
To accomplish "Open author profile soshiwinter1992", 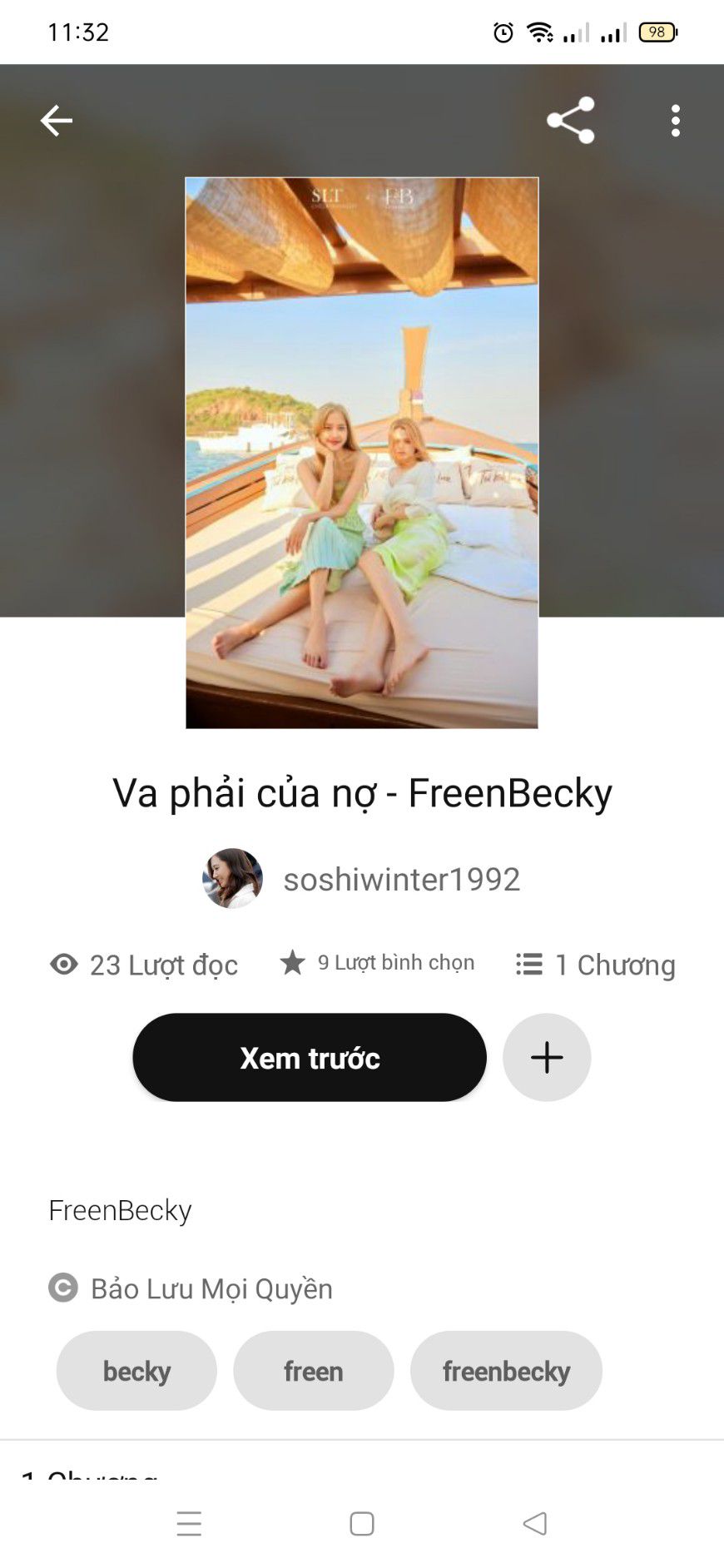I will click(401, 879).
